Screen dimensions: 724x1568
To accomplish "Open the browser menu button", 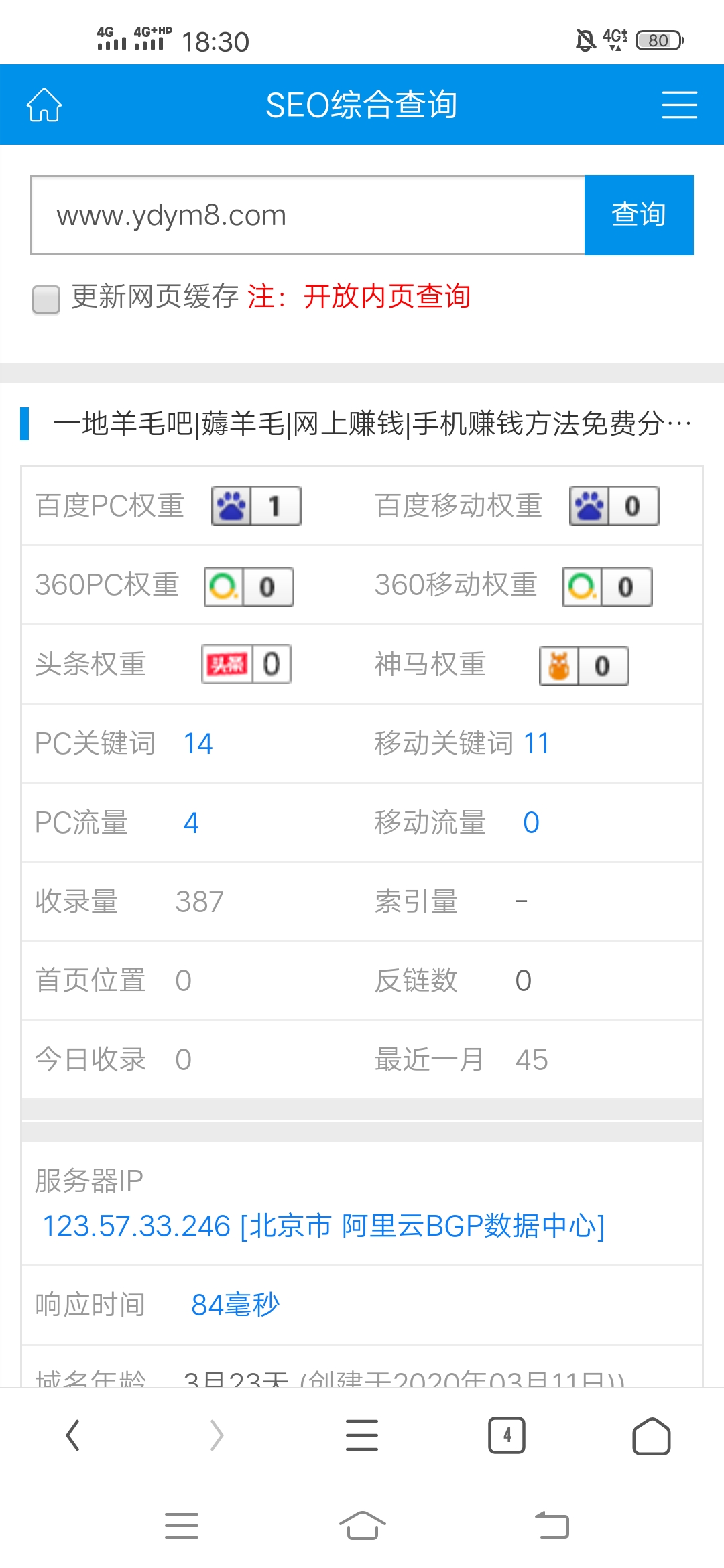I will coord(362,1435).
